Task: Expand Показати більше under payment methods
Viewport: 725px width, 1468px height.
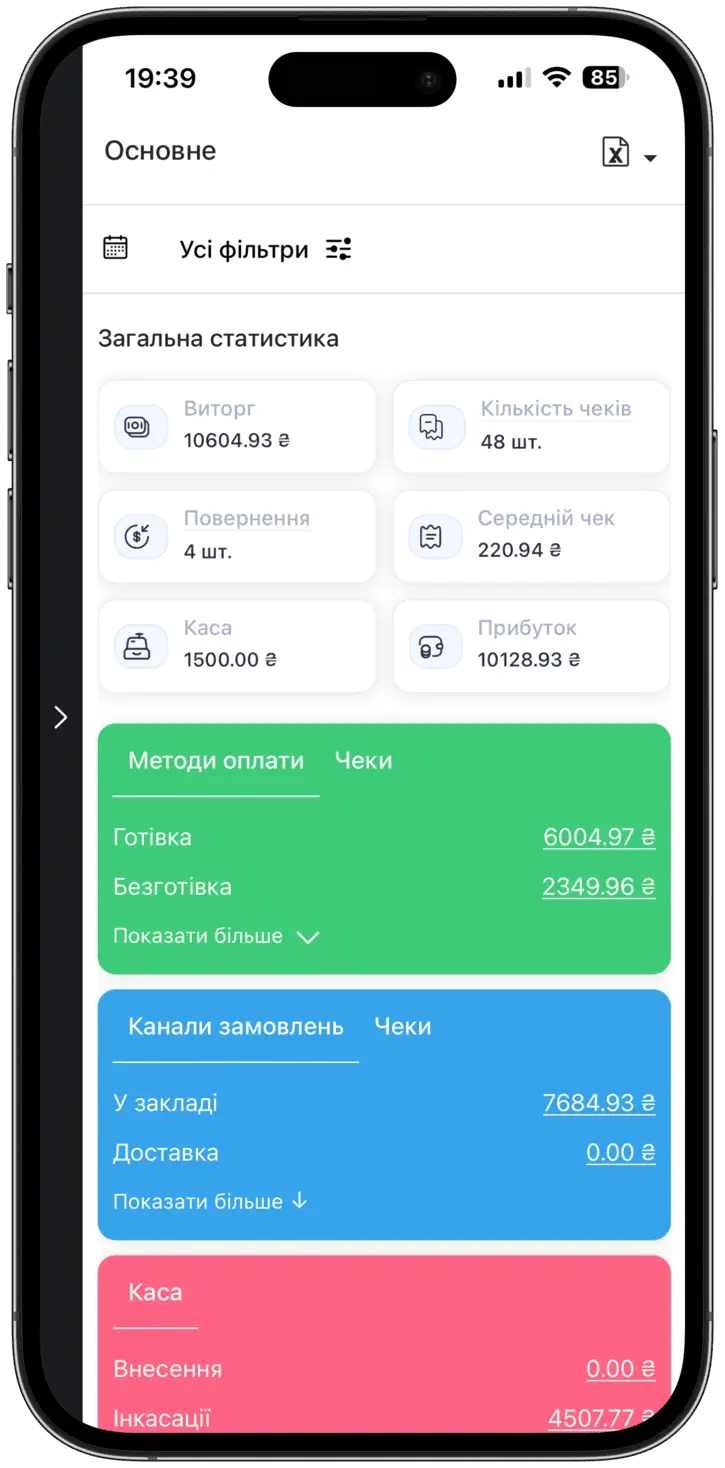Action: [x=215, y=937]
